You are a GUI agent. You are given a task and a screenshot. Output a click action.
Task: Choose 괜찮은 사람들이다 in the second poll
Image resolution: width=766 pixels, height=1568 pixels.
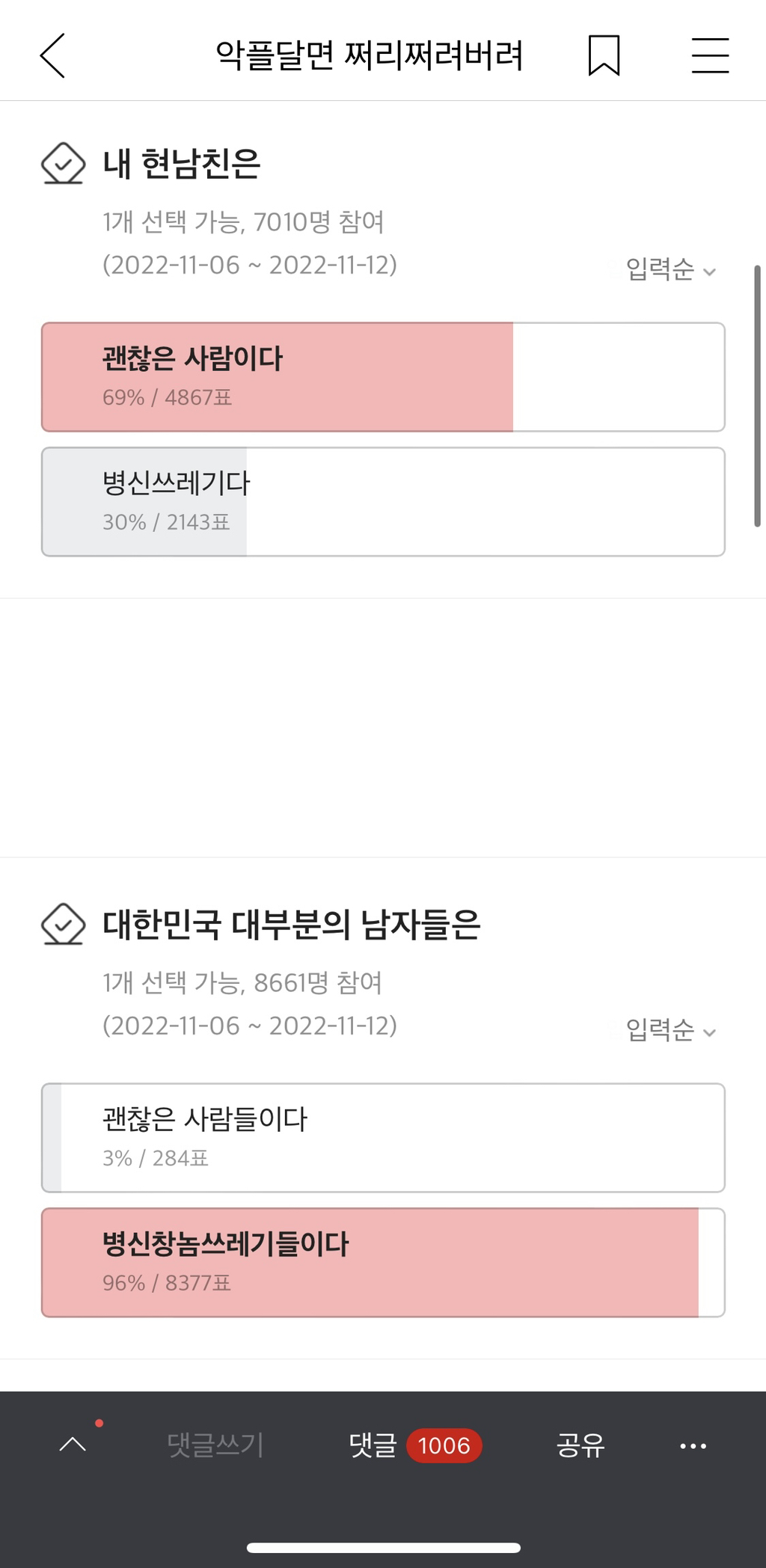pos(383,1138)
